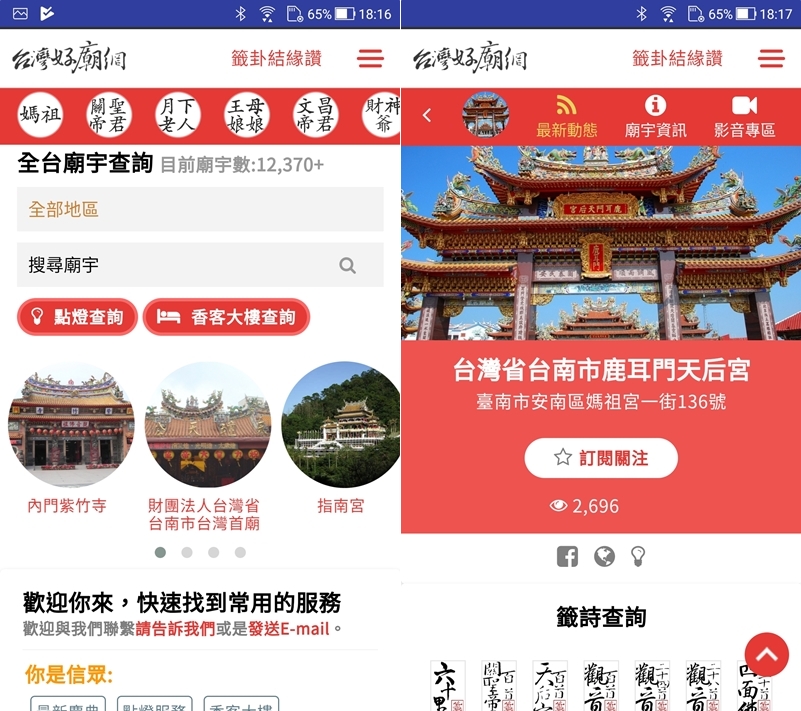This screenshot has width=801, height=711.
Task: Choose the 文昌帝君 deity chip
Action: [315, 115]
